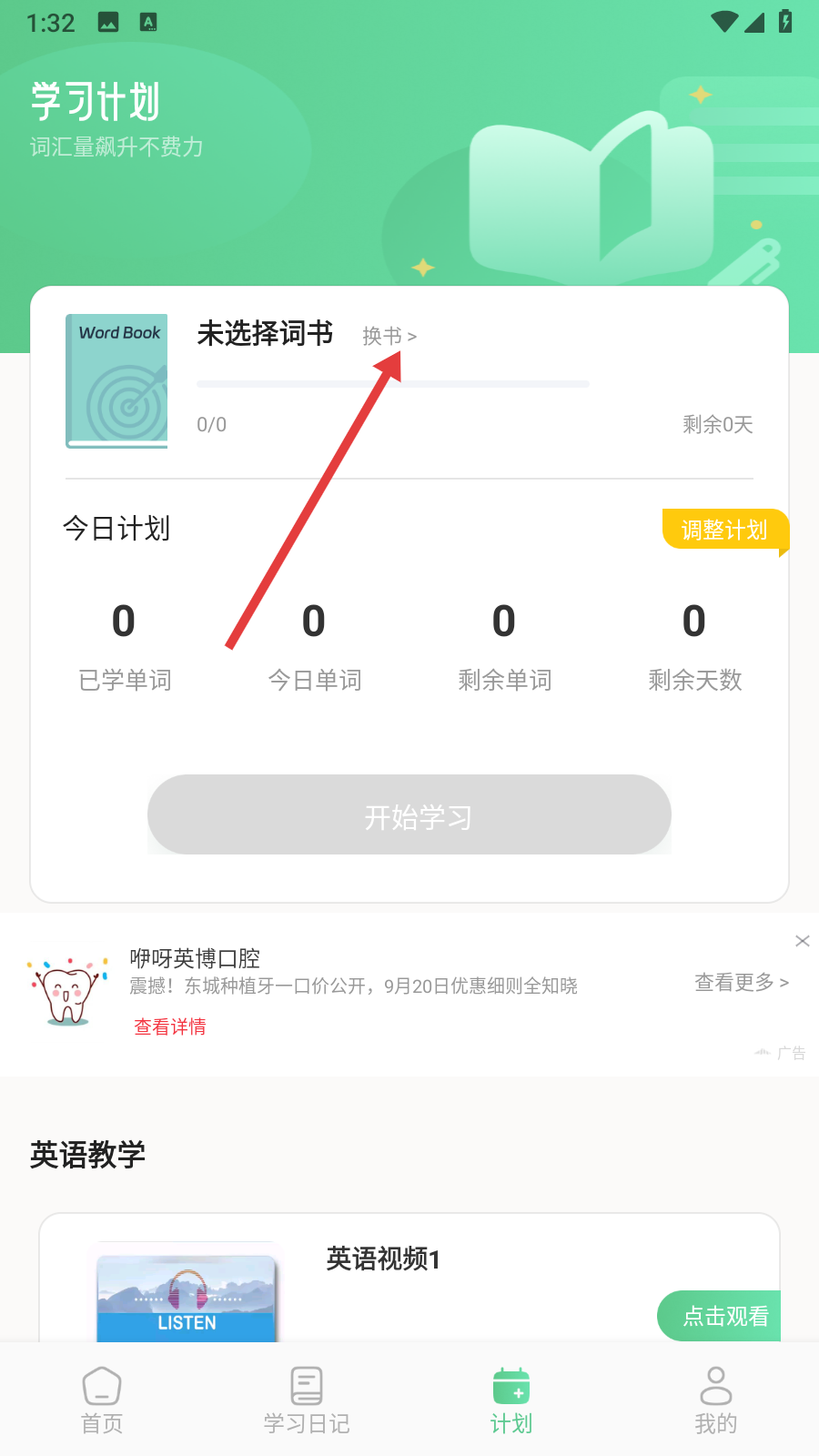Tap 查看更多 in the ad banner
This screenshot has height=1456, width=819.
[x=741, y=983]
